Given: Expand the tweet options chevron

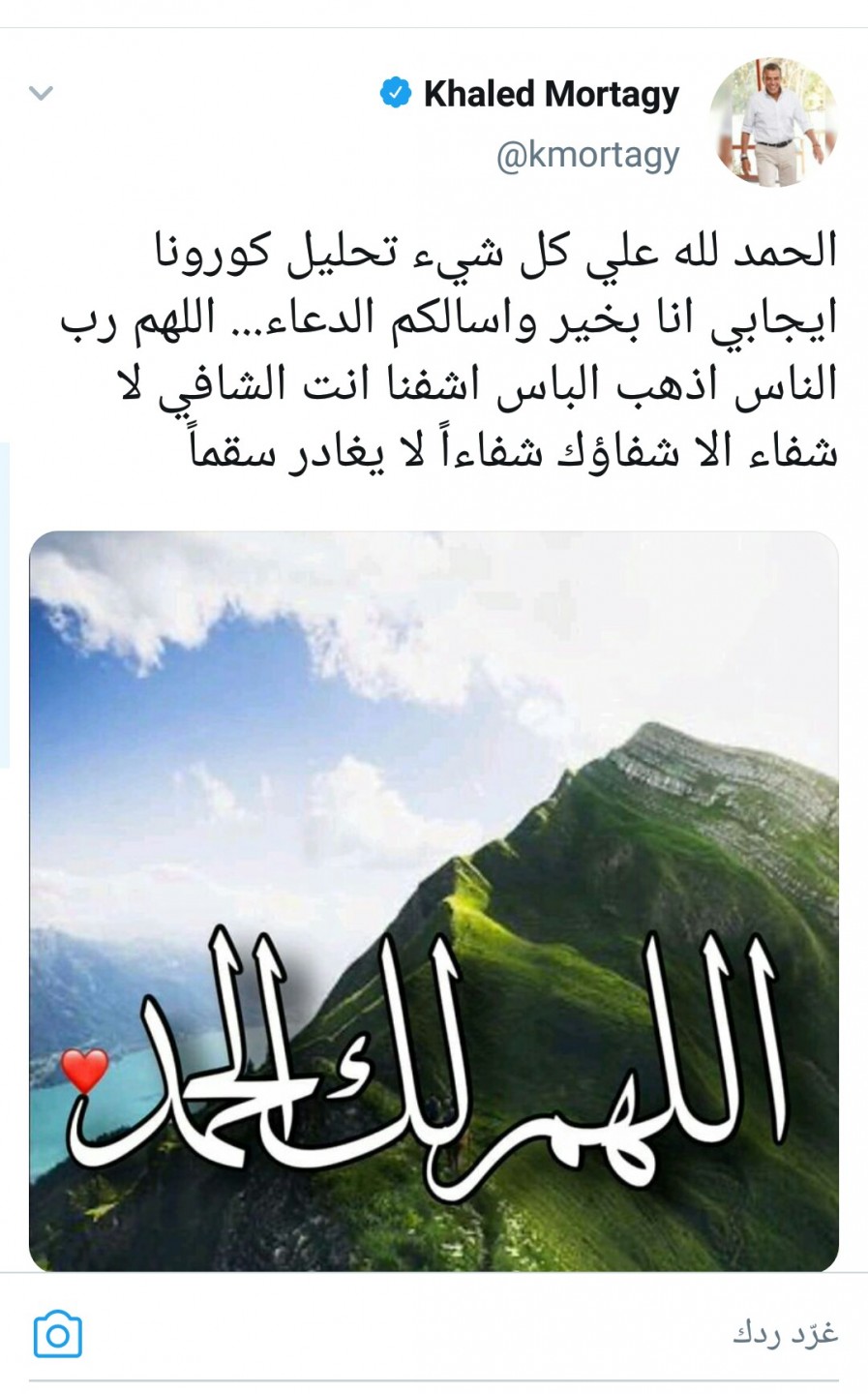Looking at the screenshot, I should tap(41, 94).
